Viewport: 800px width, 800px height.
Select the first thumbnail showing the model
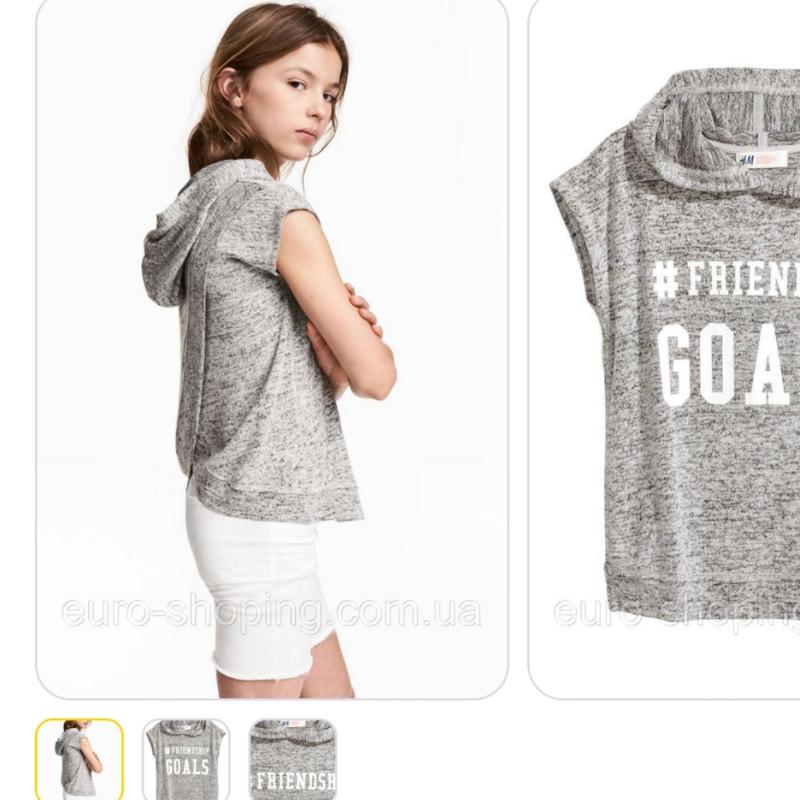[x=80, y=759]
